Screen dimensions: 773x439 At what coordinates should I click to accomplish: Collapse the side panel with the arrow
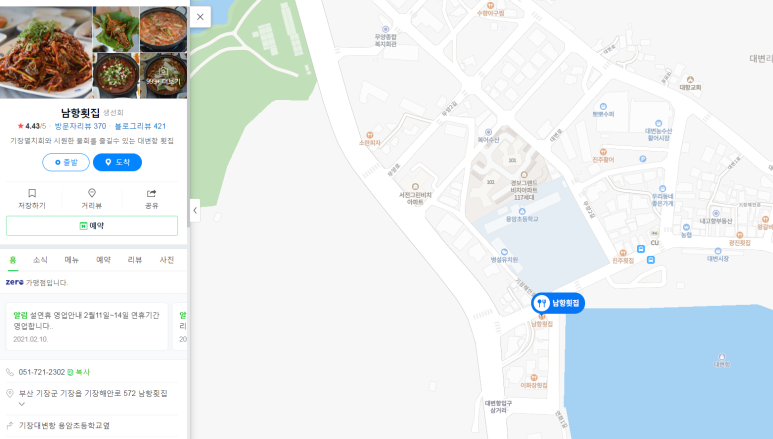(x=195, y=210)
